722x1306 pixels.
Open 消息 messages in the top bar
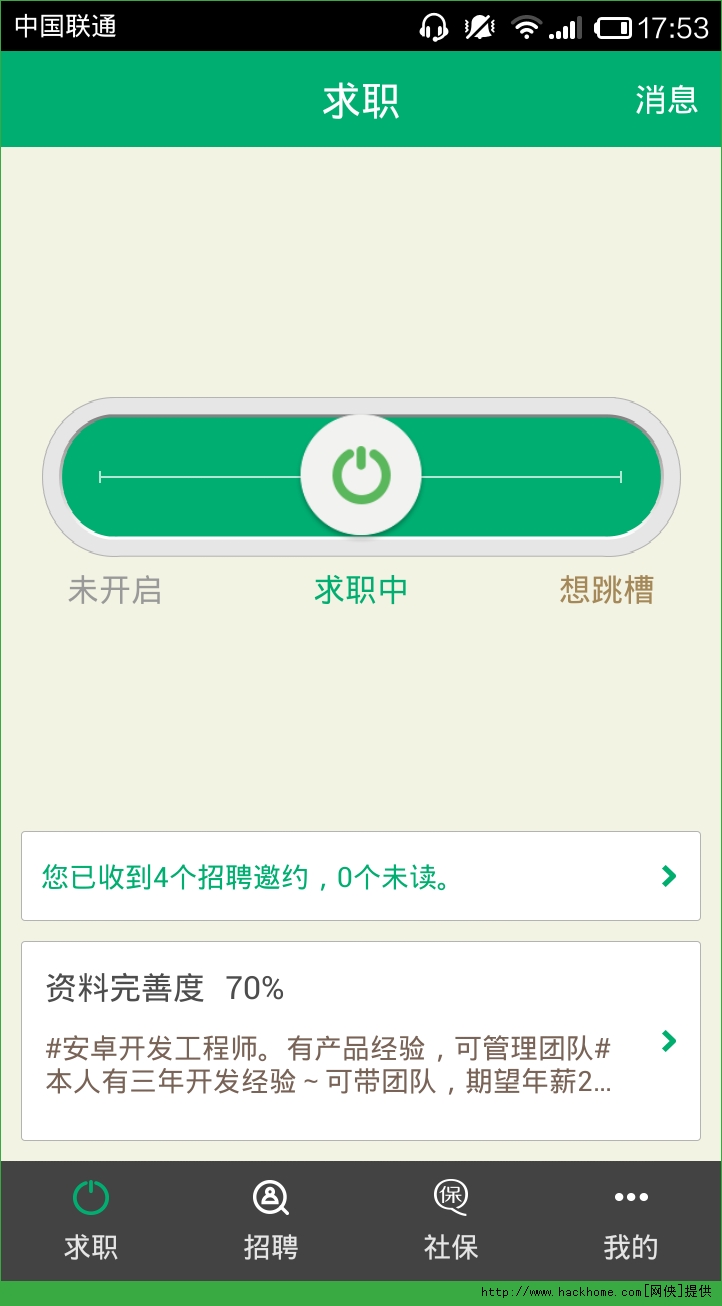[x=666, y=100]
